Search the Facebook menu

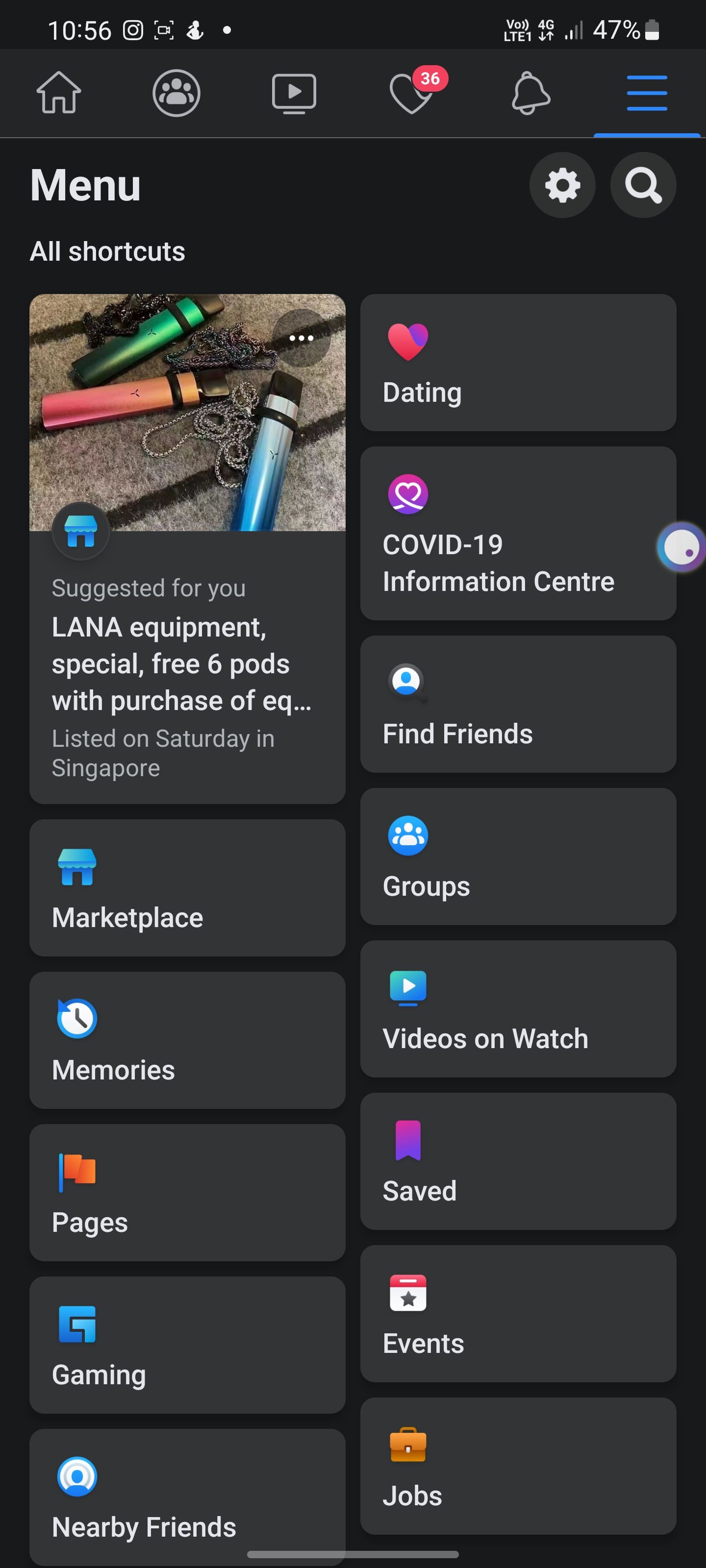[643, 185]
